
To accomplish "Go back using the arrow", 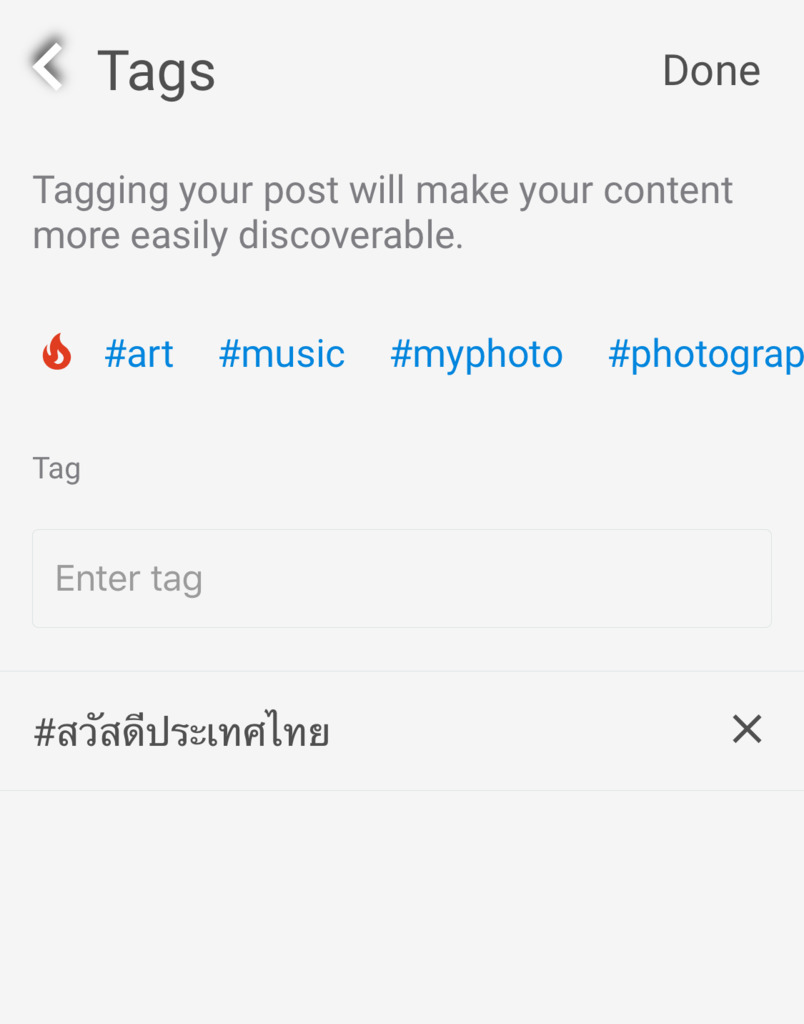I will tap(47, 67).
